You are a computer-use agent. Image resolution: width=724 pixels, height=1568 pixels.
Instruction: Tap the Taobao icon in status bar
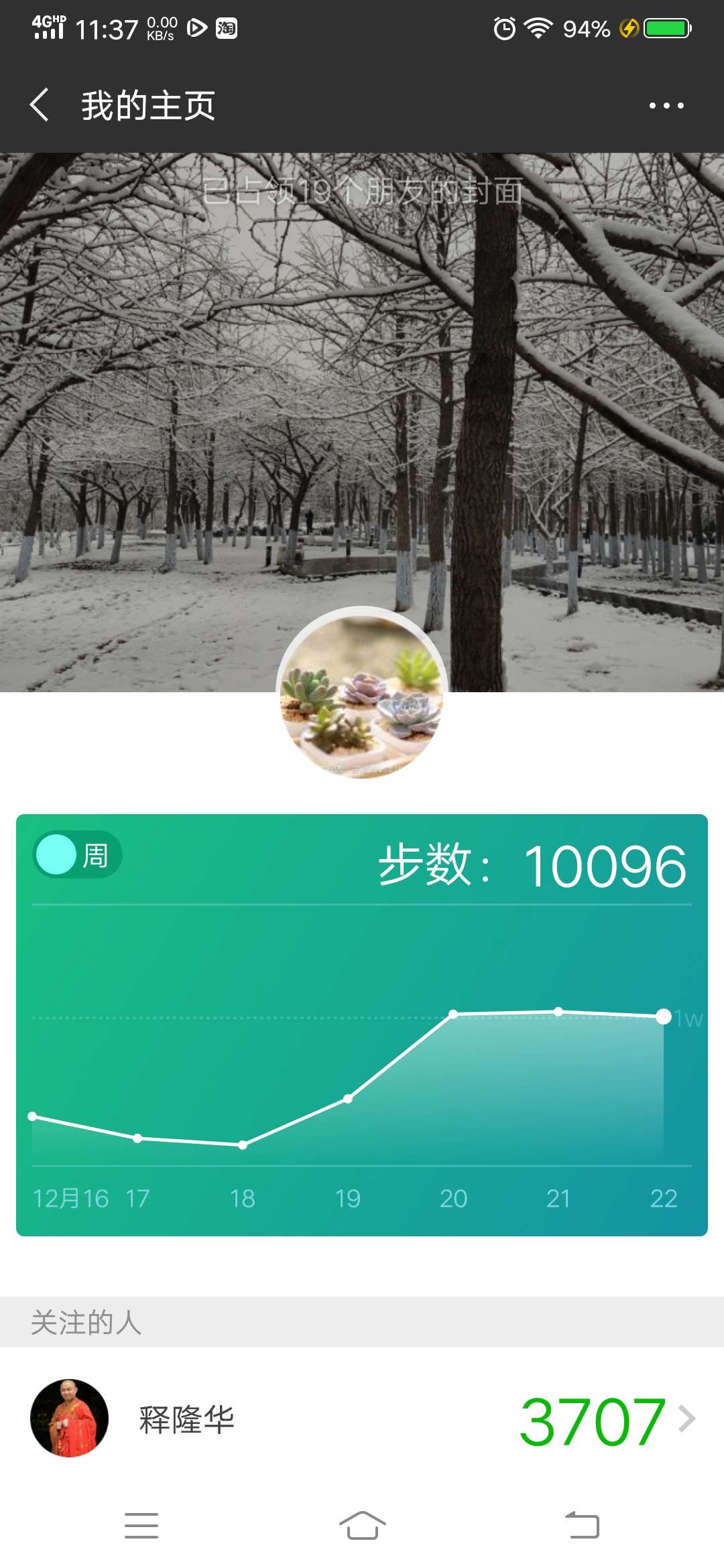click(227, 28)
